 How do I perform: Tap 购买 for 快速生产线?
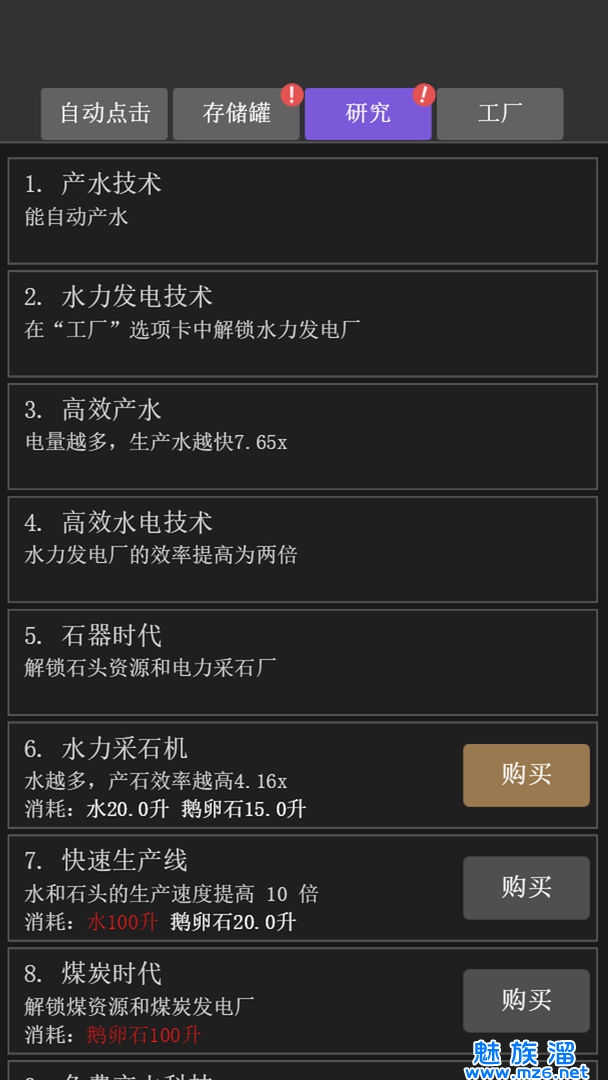(526, 887)
